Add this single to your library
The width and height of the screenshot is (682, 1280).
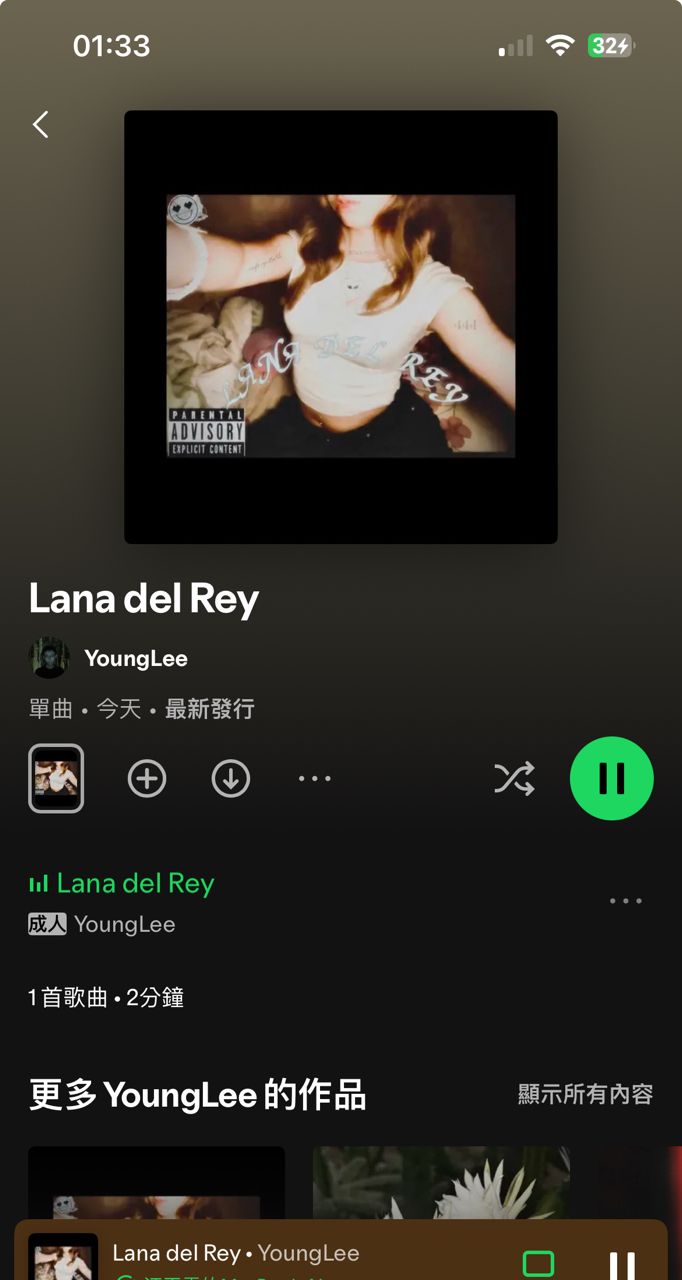[x=147, y=779]
